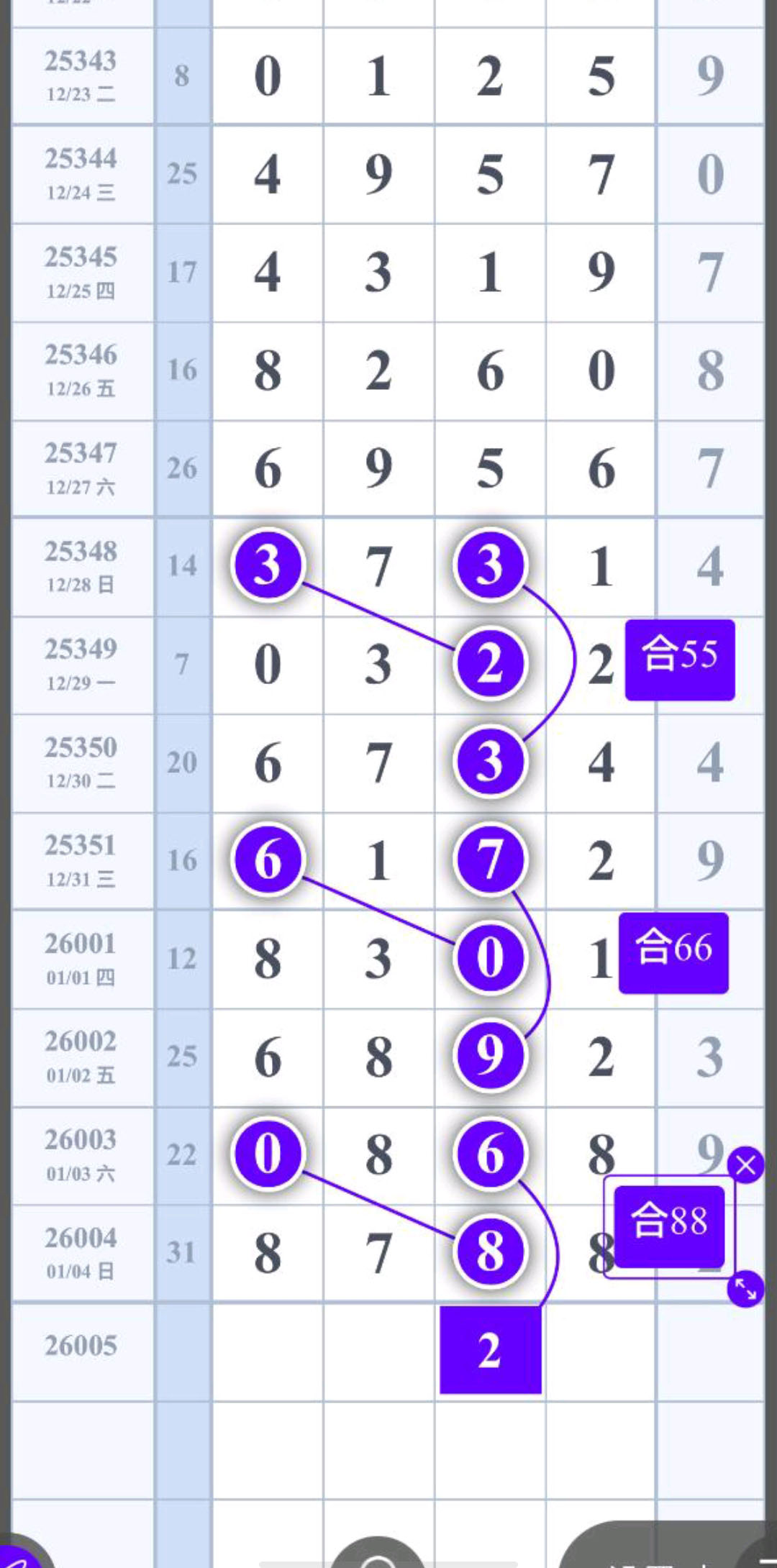The width and height of the screenshot is (777, 1568).
Task: Tap the resize handle on the 合88 box
Action: pyautogui.click(x=745, y=1290)
